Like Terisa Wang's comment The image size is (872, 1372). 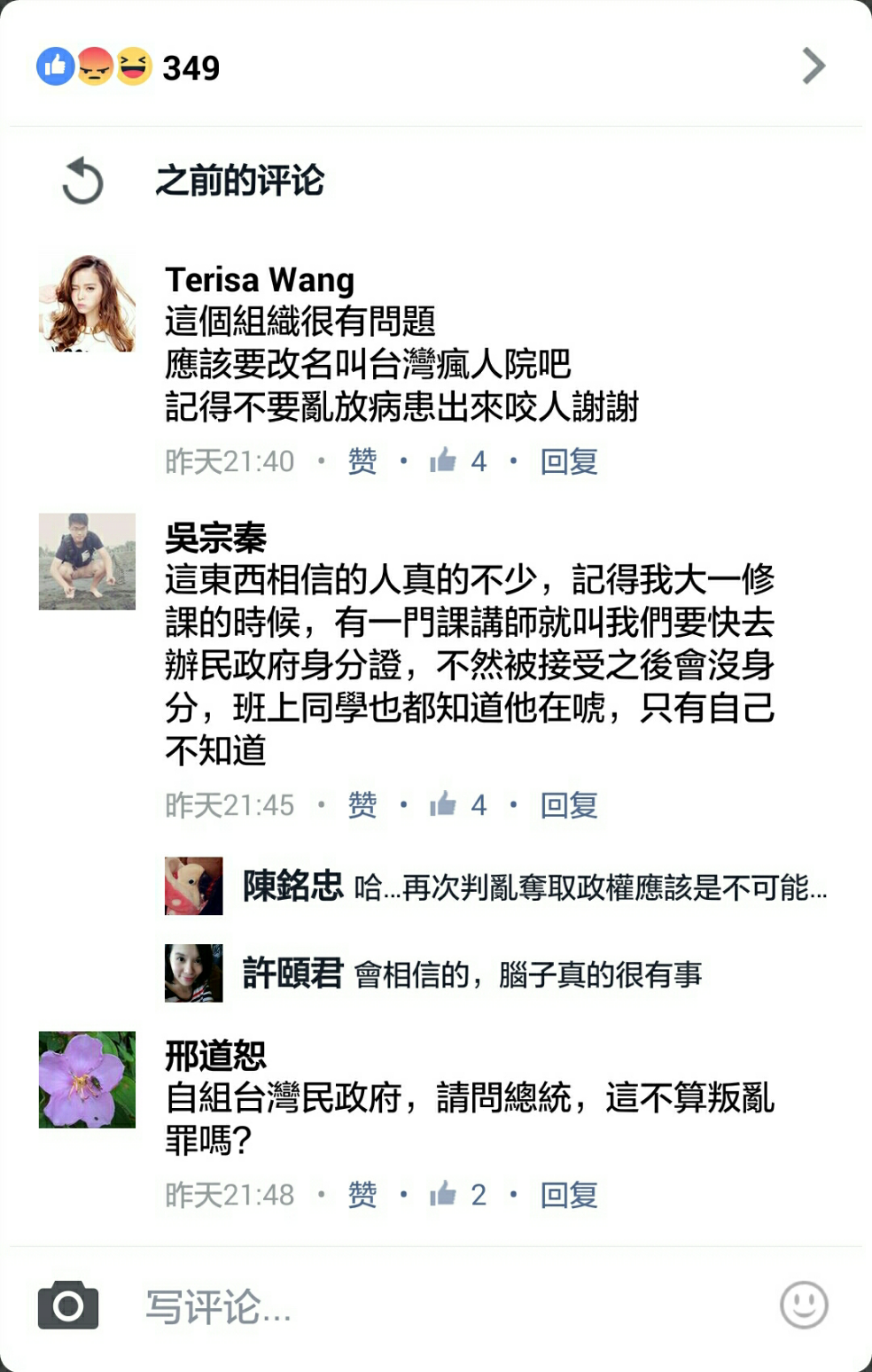tap(362, 461)
